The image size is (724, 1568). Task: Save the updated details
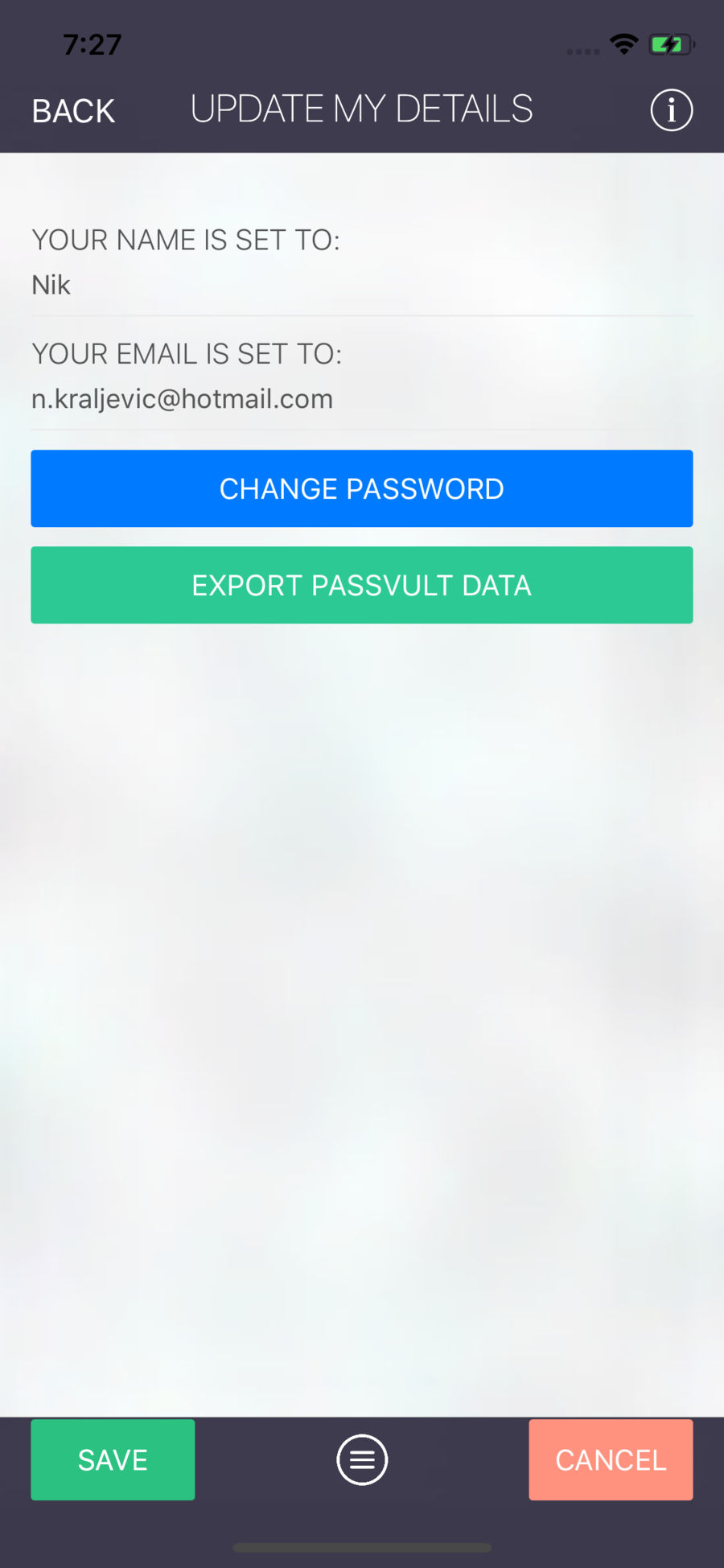click(113, 1459)
